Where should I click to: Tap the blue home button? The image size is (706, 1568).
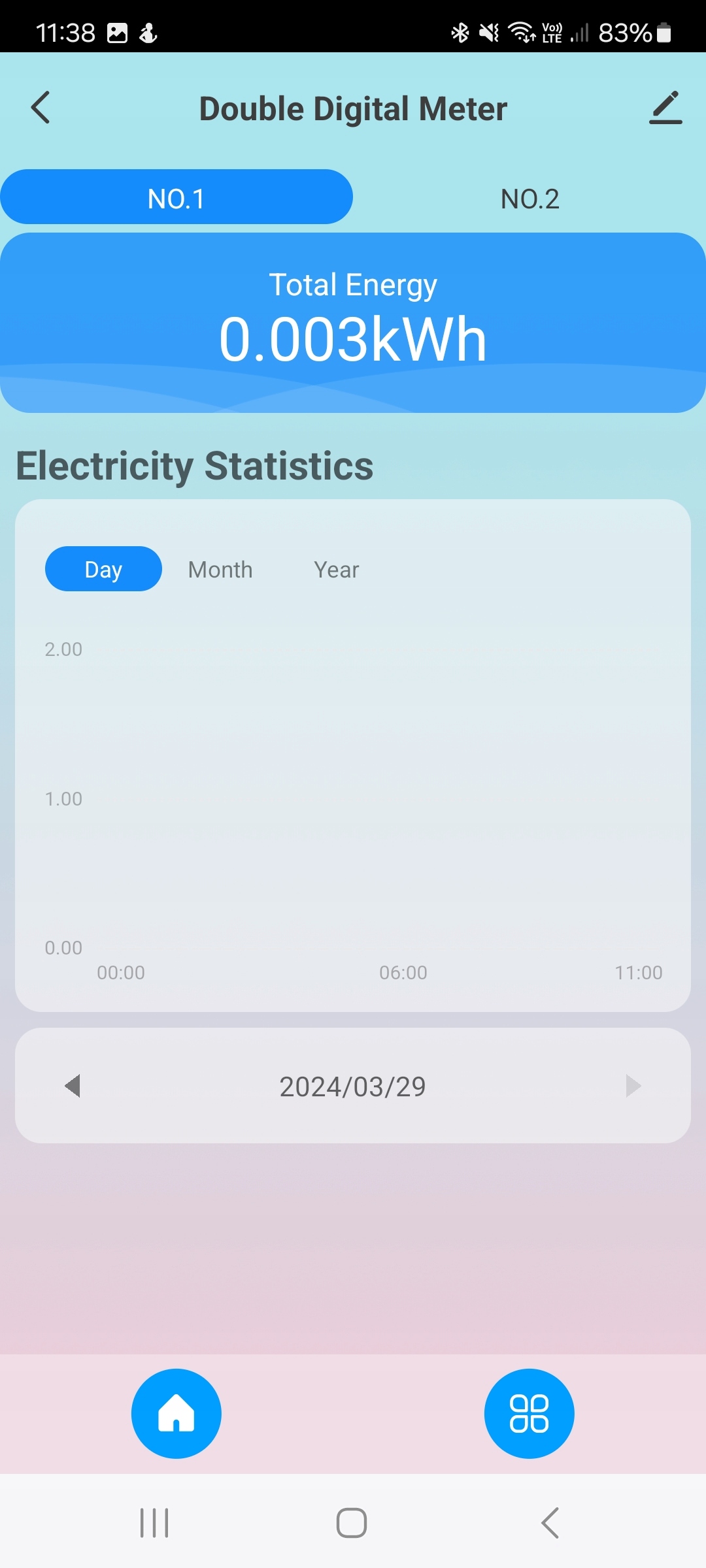(176, 1413)
